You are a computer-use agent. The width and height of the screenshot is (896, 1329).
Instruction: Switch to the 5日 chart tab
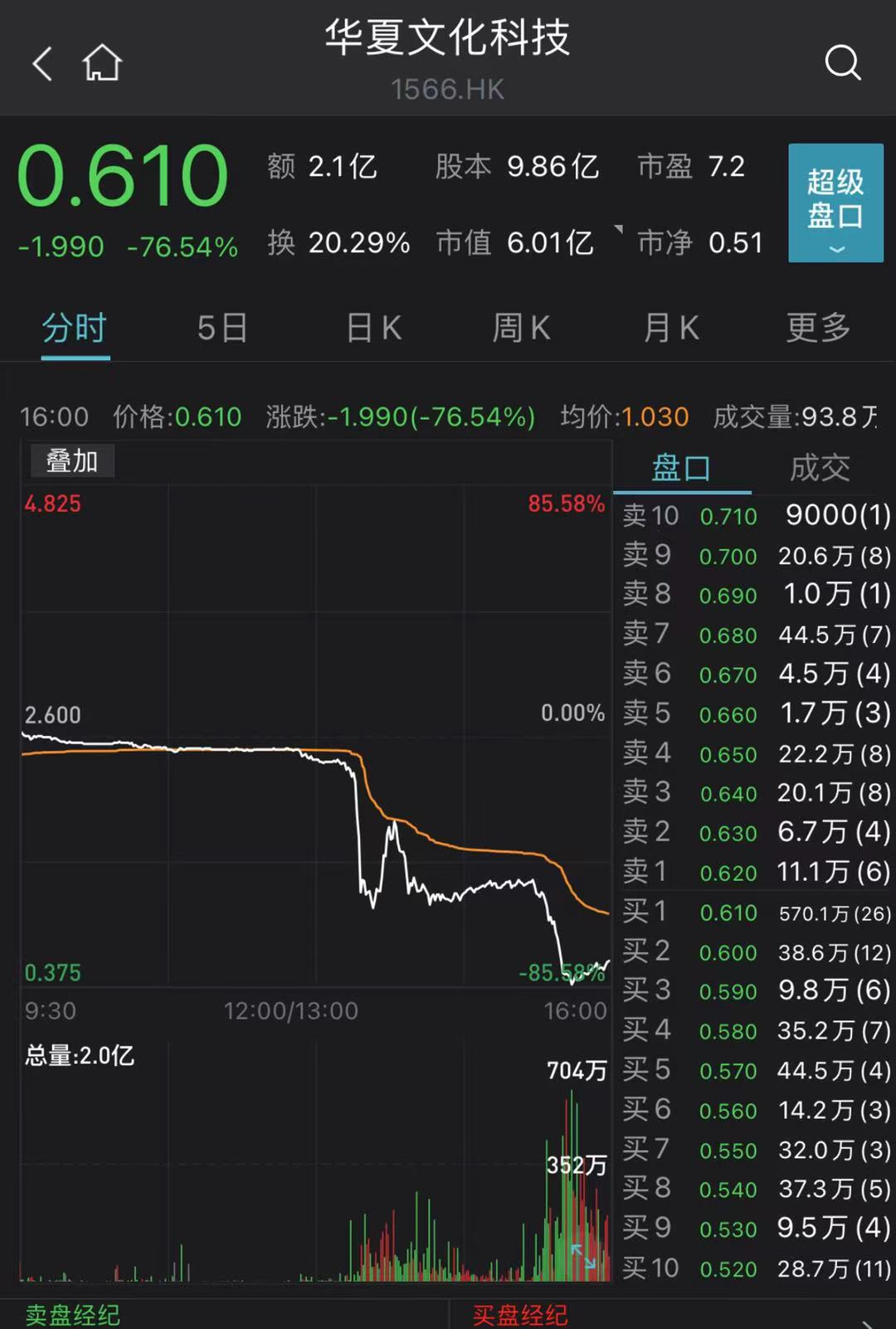tap(222, 328)
